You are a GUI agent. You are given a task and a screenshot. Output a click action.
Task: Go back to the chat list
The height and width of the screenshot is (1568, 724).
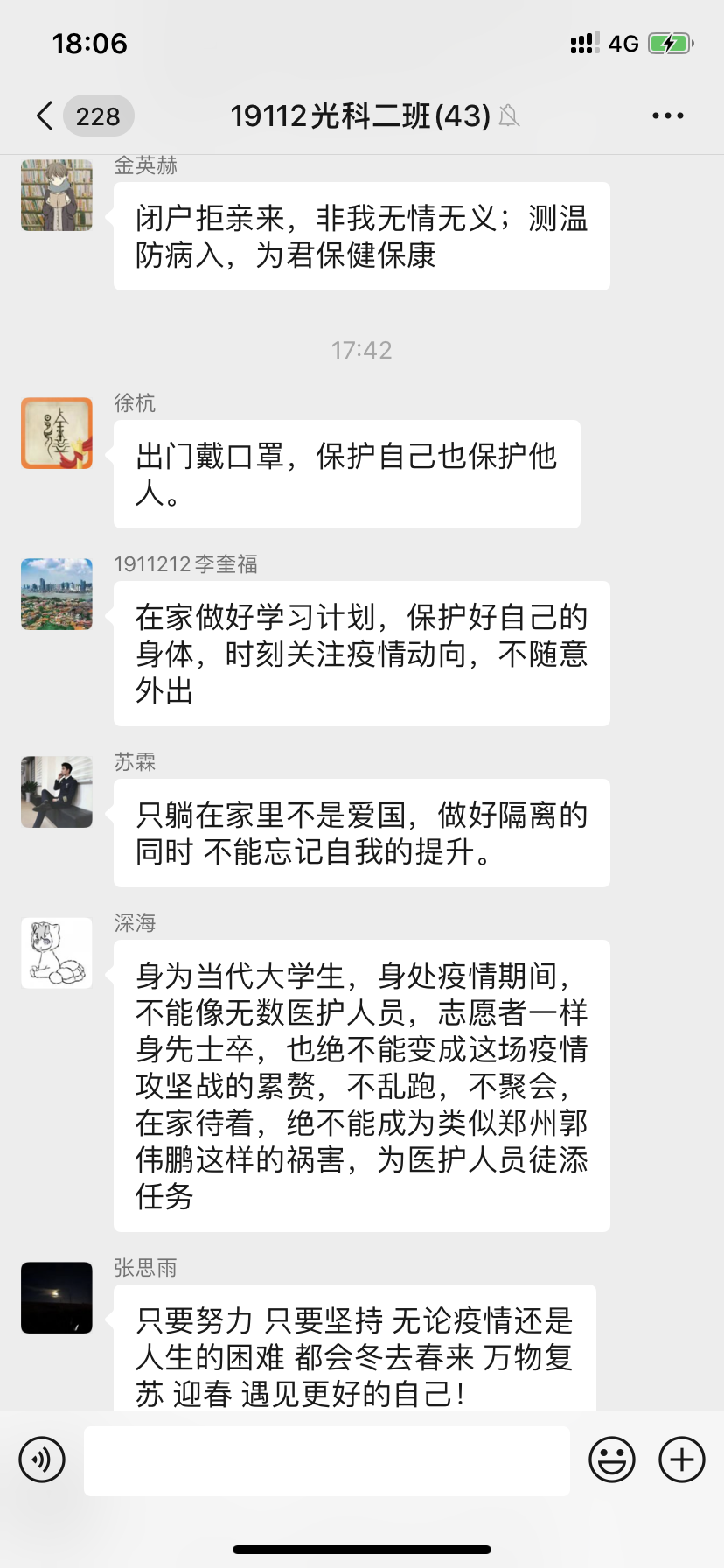coord(45,115)
